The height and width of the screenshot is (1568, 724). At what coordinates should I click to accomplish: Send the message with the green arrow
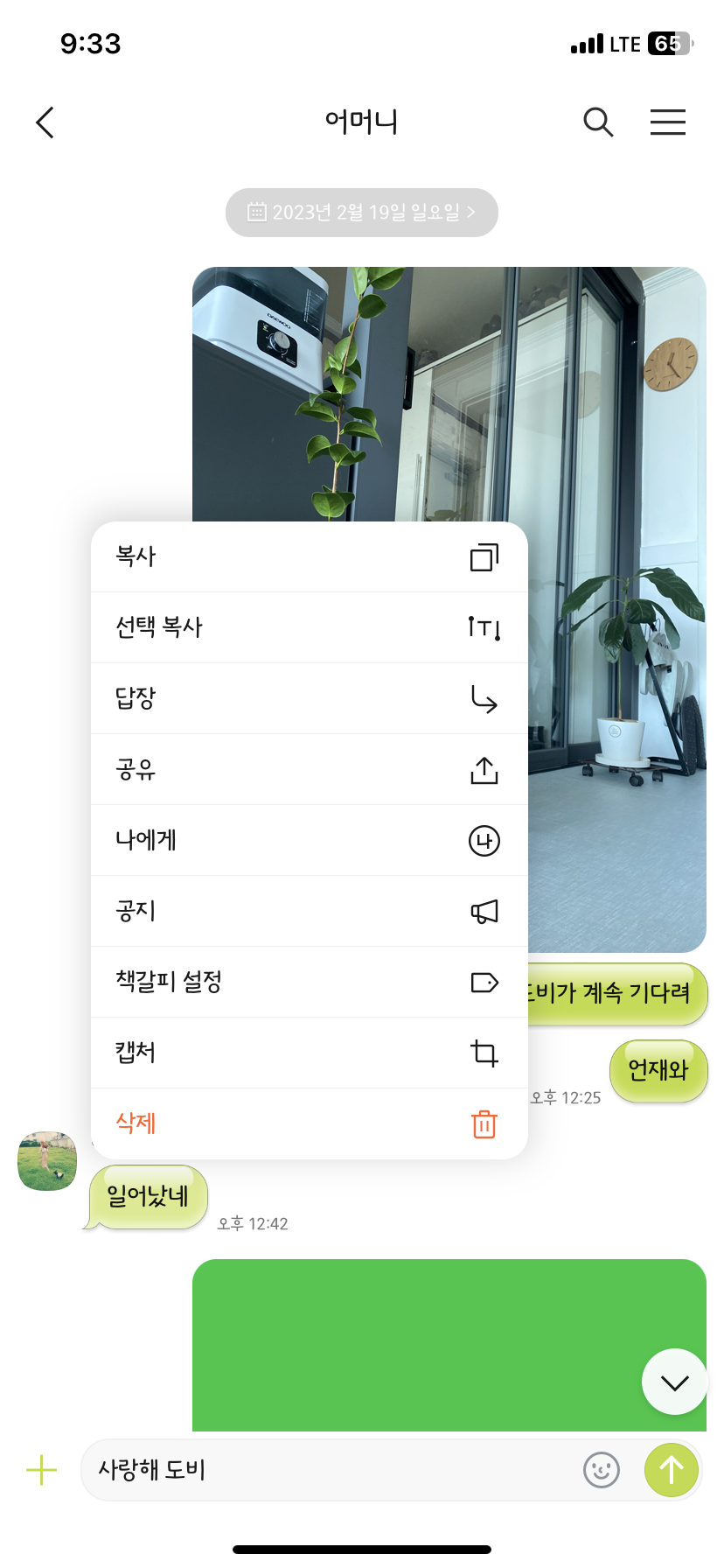point(672,1470)
